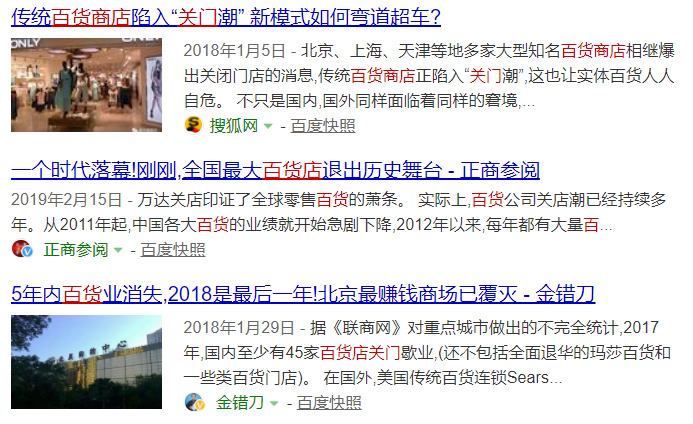
Task: Open the 金错刀 source link
Action: tap(240, 402)
